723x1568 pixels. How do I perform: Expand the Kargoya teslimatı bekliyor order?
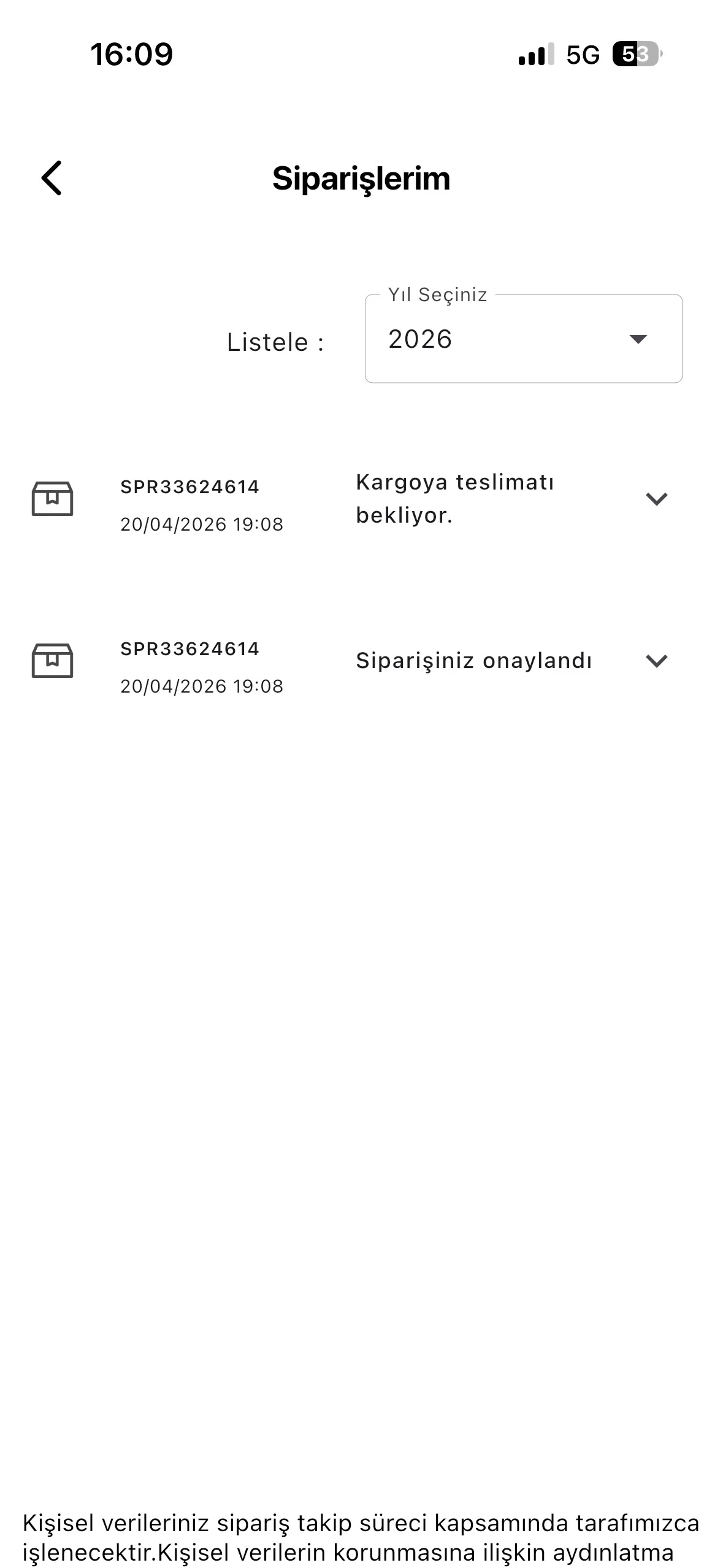pos(656,499)
